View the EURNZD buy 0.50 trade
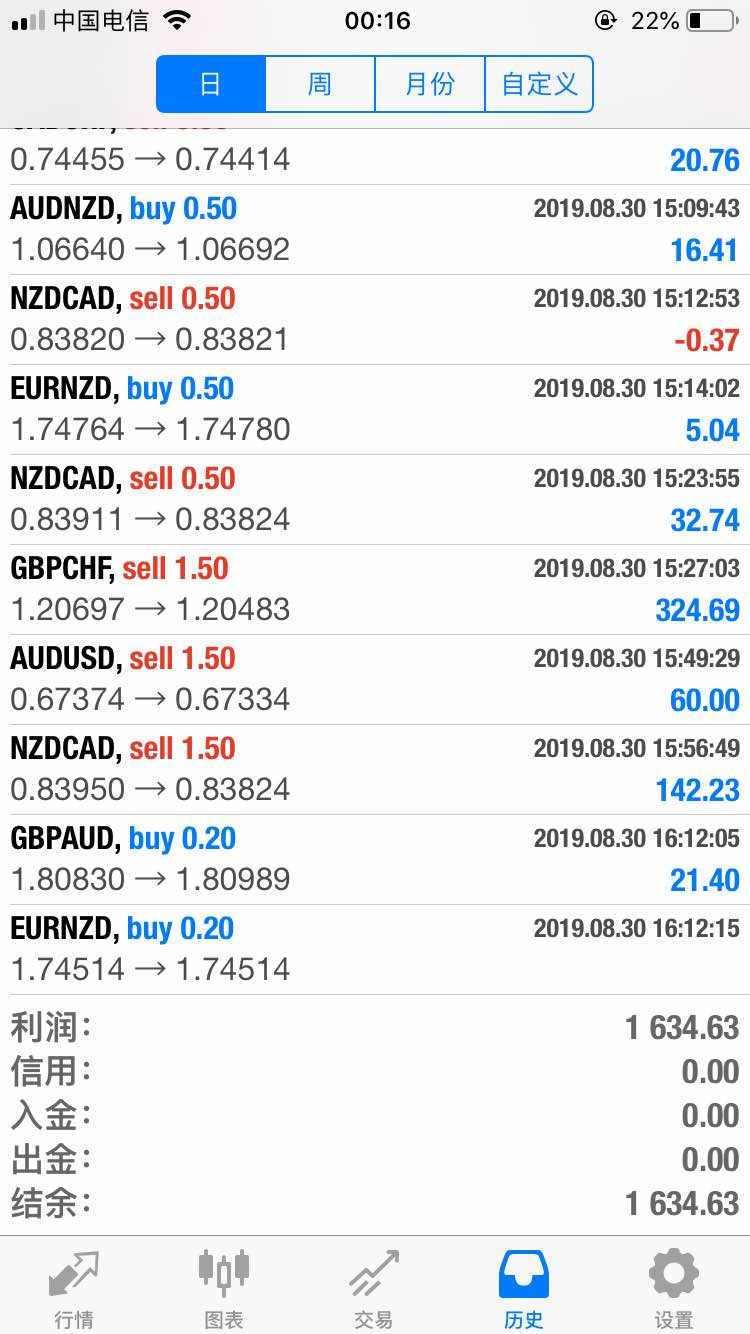 (375, 409)
